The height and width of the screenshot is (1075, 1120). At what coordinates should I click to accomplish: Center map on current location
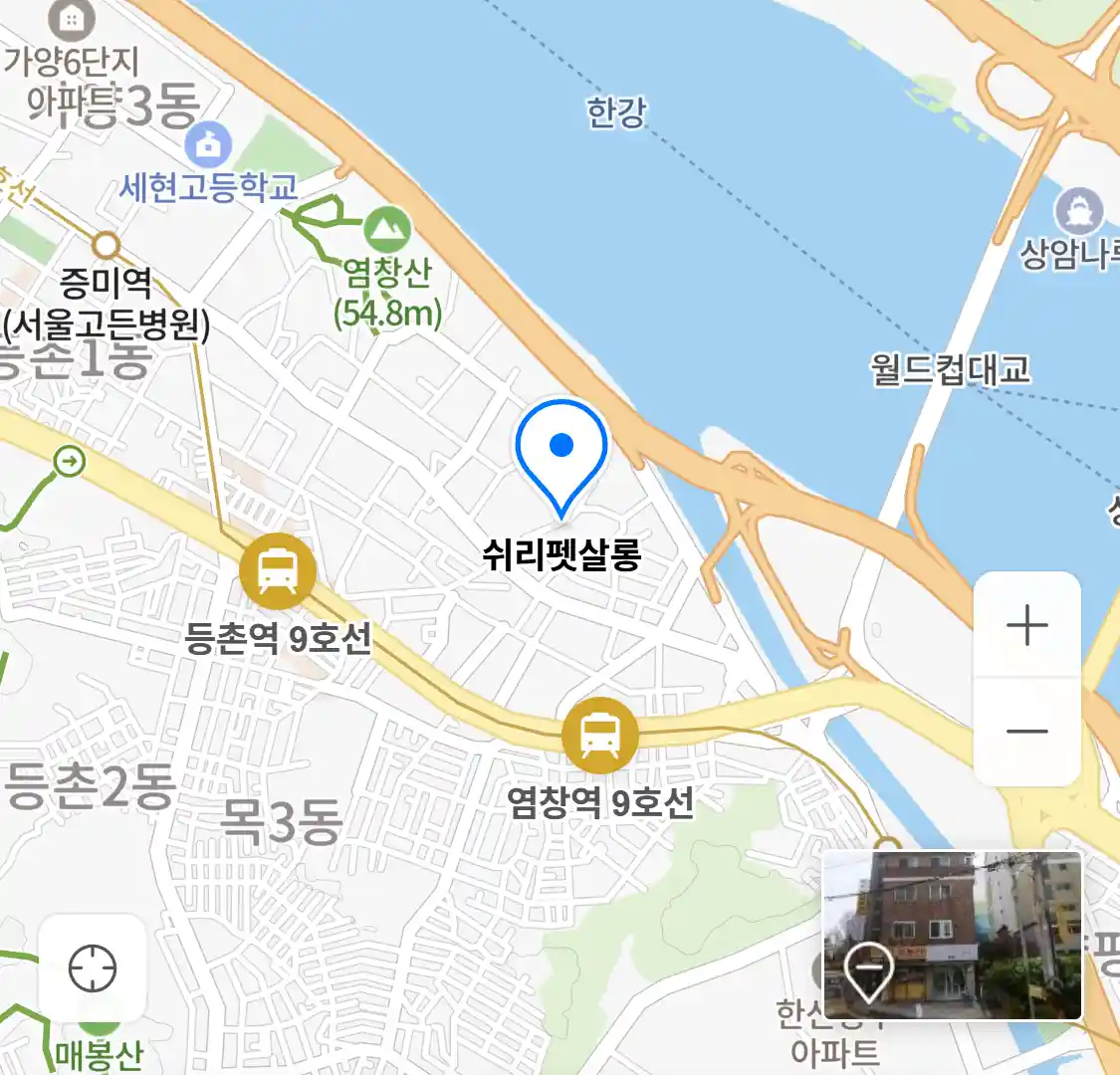(x=93, y=967)
